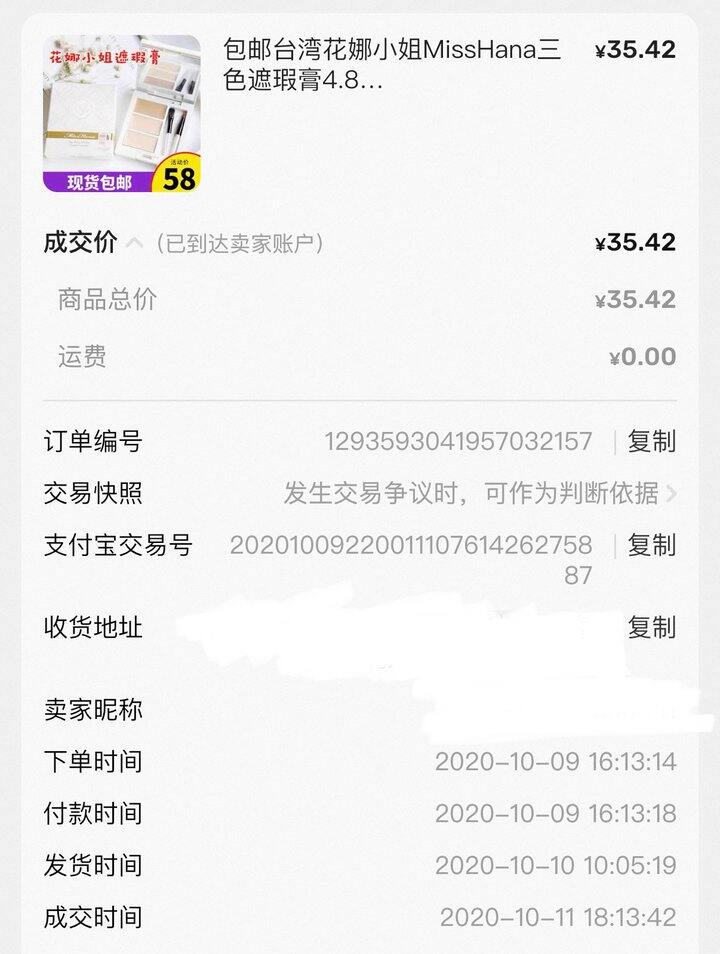Screen dimensions: 720x954
Task: Copy the 支付宝交易号 transaction number
Action: [651, 545]
